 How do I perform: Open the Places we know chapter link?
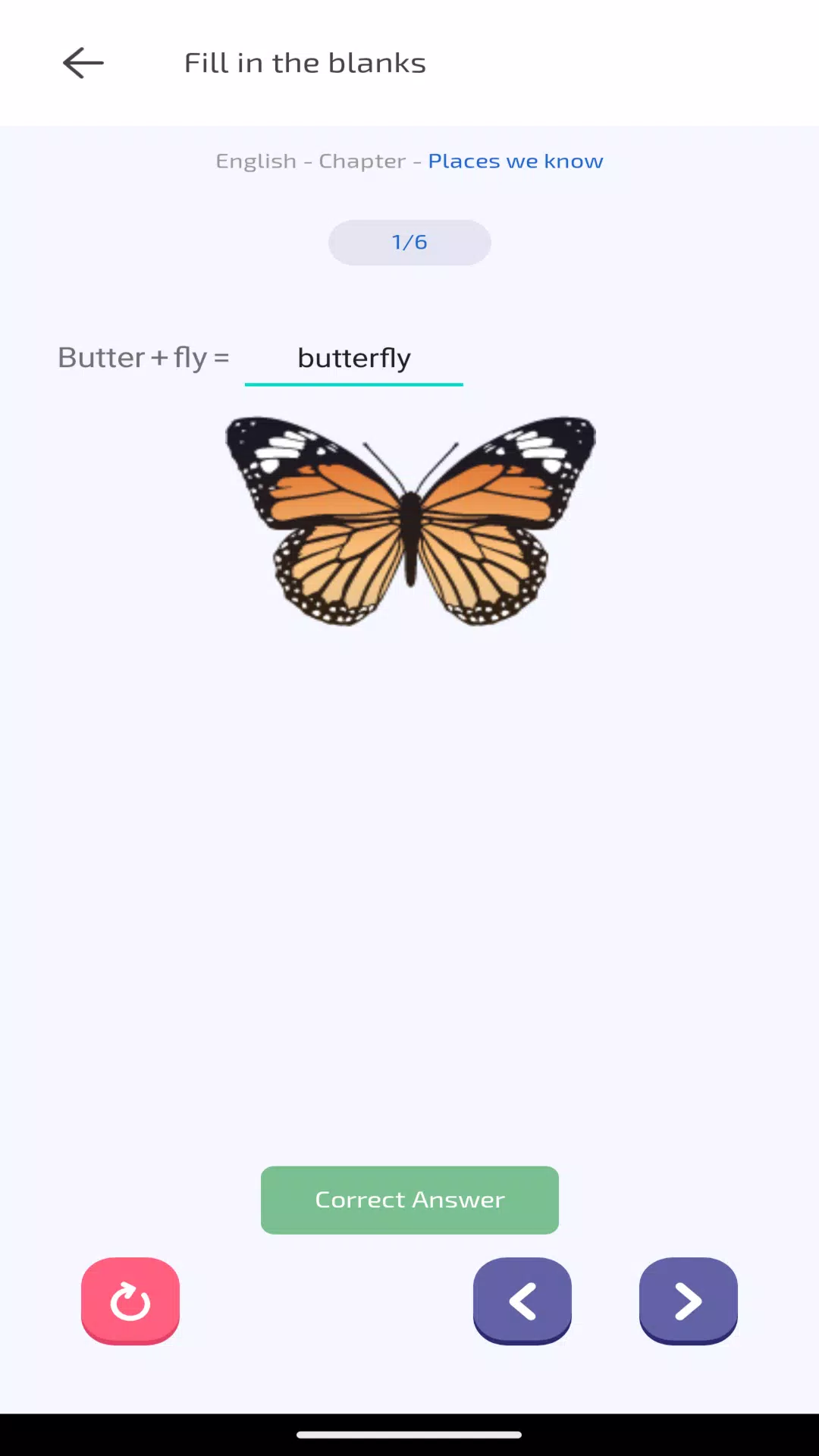pyautogui.click(x=516, y=162)
